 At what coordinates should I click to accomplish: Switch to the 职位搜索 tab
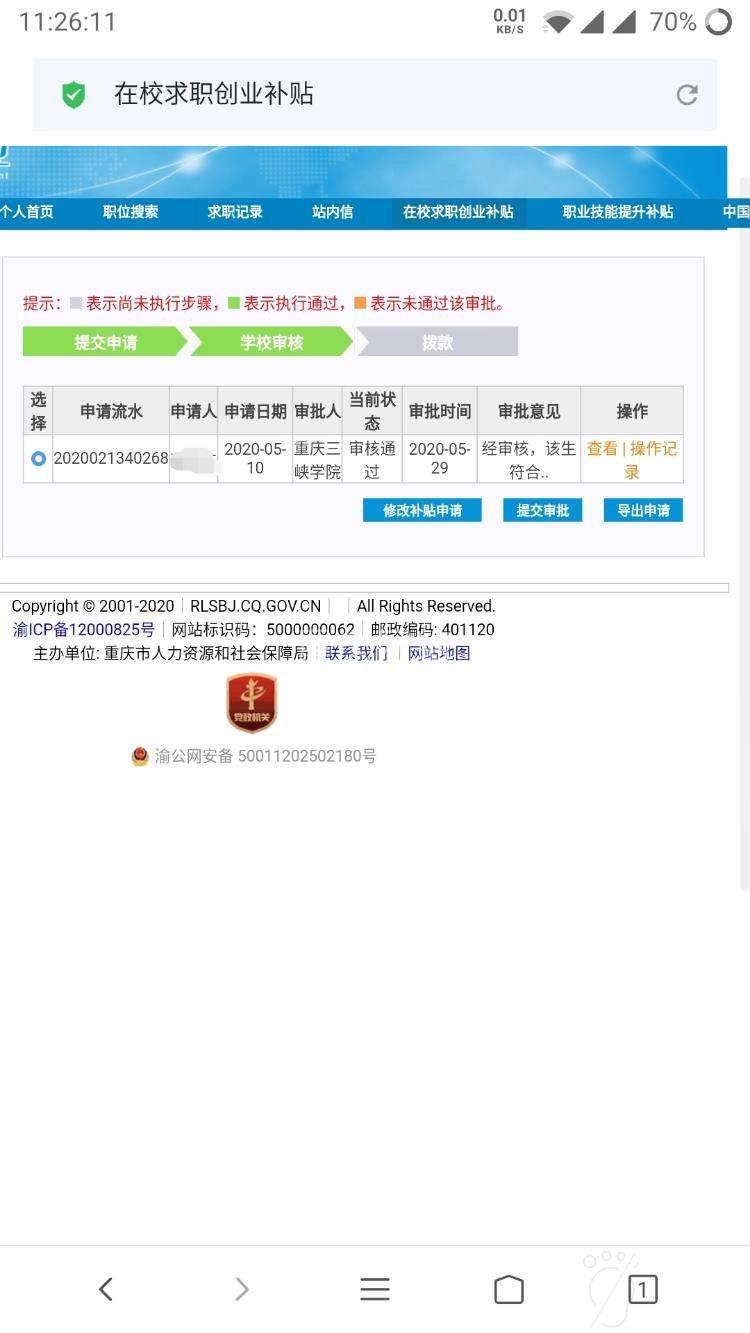(130, 212)
